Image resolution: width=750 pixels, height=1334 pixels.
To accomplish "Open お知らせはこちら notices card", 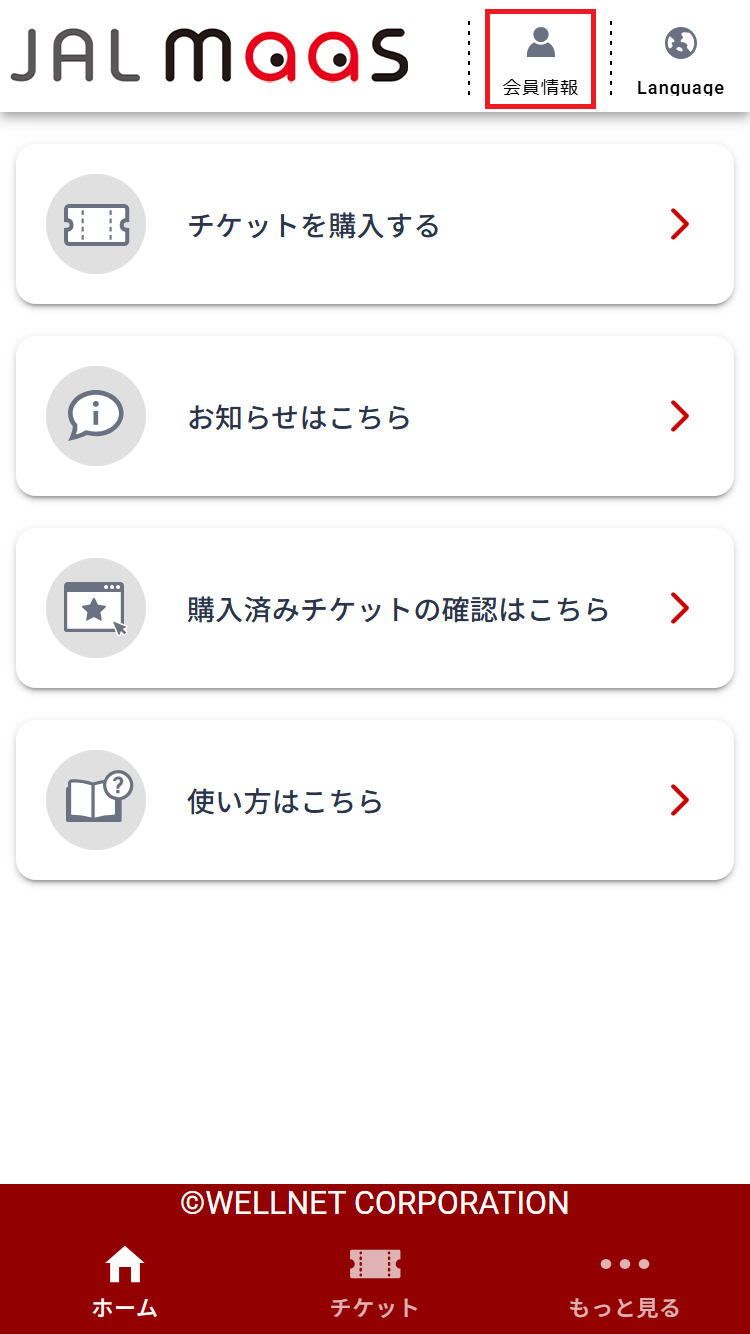I will point(375,416).
